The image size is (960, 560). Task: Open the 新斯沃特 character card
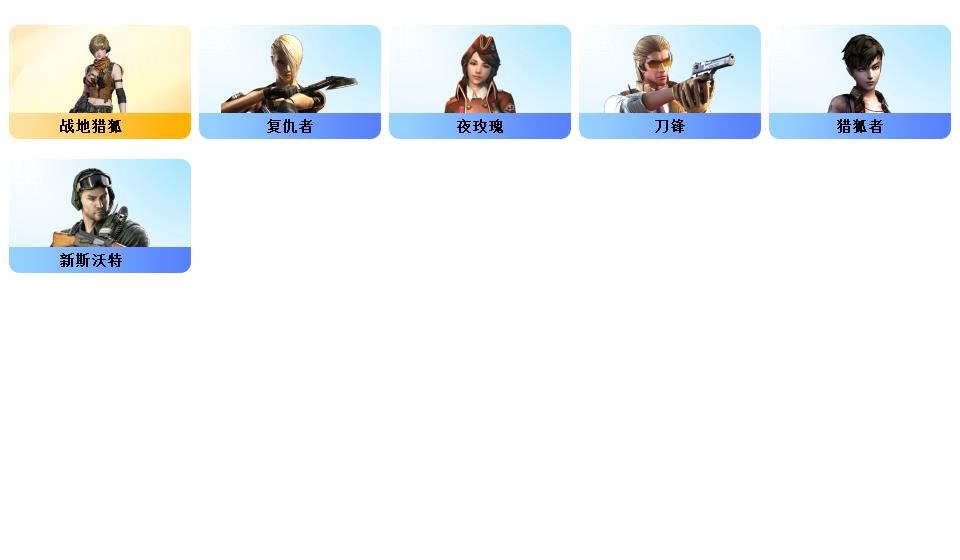coord(100,216)
